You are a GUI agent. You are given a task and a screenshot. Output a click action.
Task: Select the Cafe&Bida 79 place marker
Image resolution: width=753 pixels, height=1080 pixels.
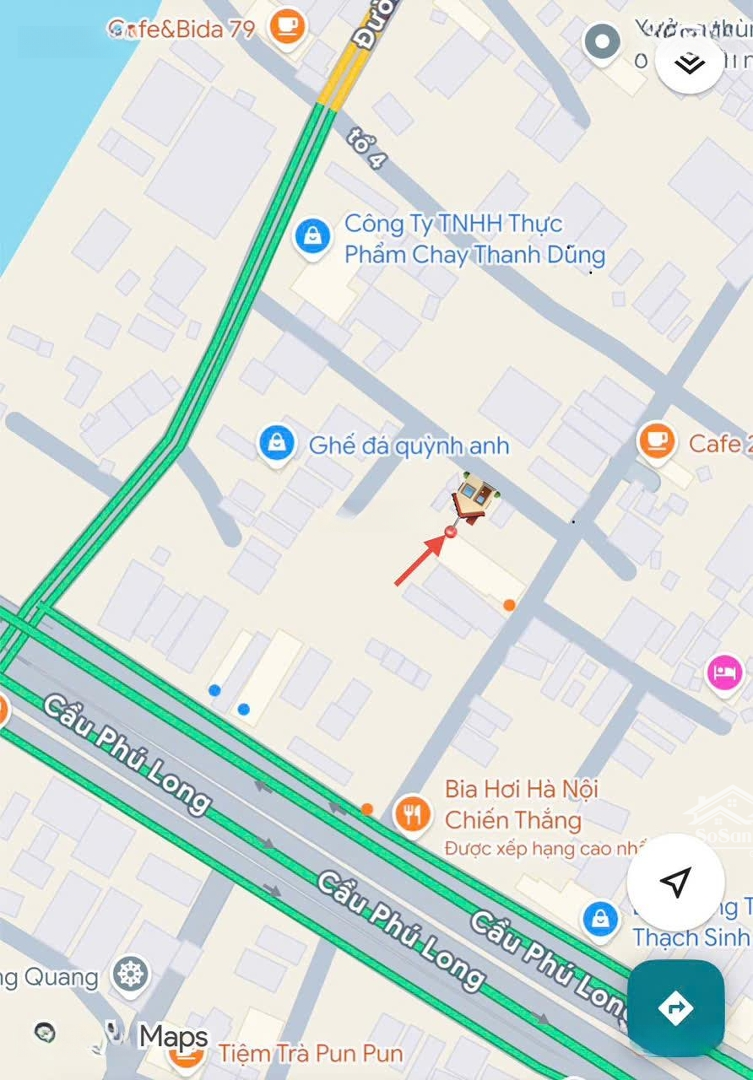click(x=287, y=26)
